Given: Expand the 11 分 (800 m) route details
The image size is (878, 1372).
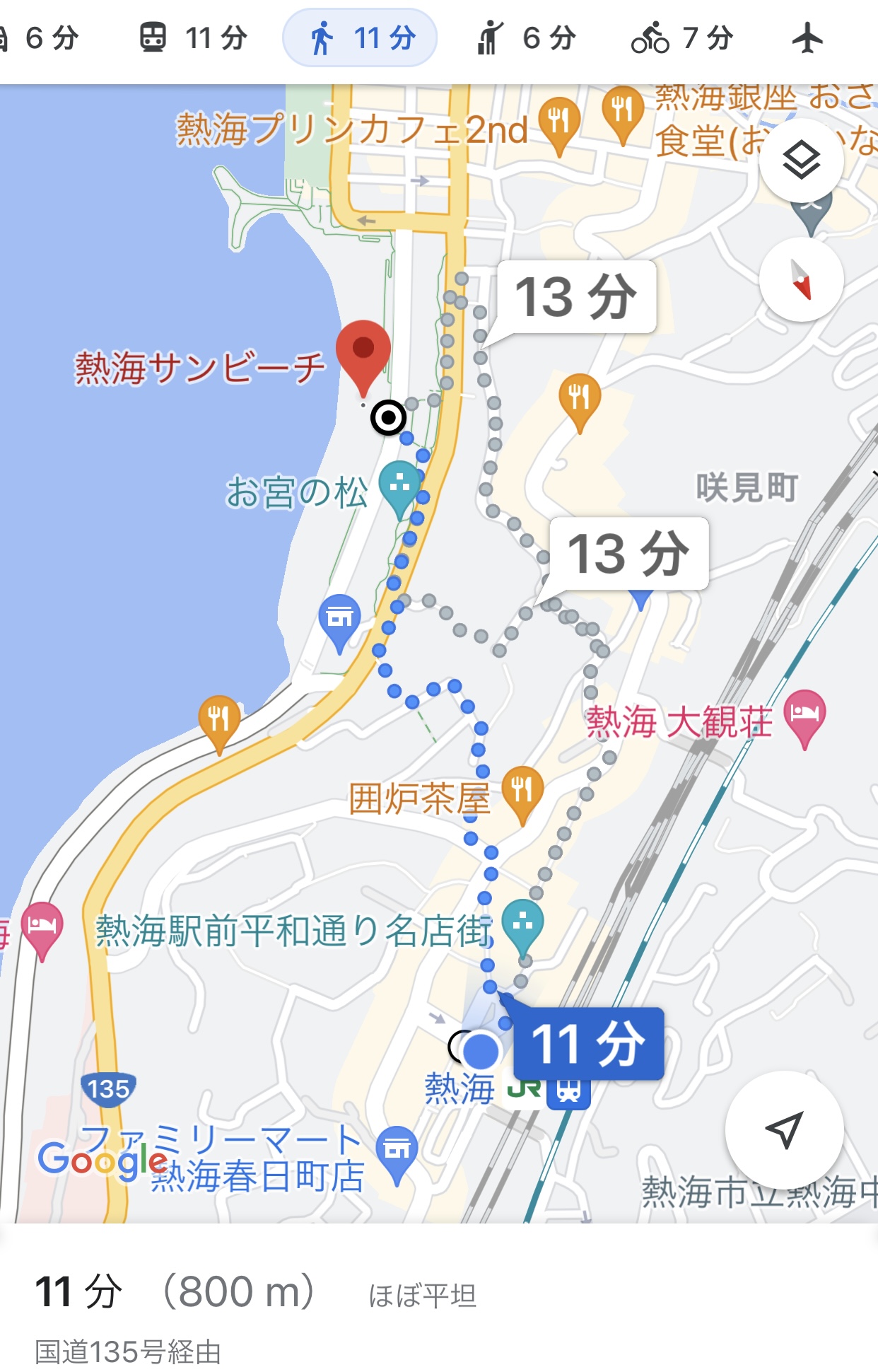Looking at the screenshot, I should coord(254,1294).
